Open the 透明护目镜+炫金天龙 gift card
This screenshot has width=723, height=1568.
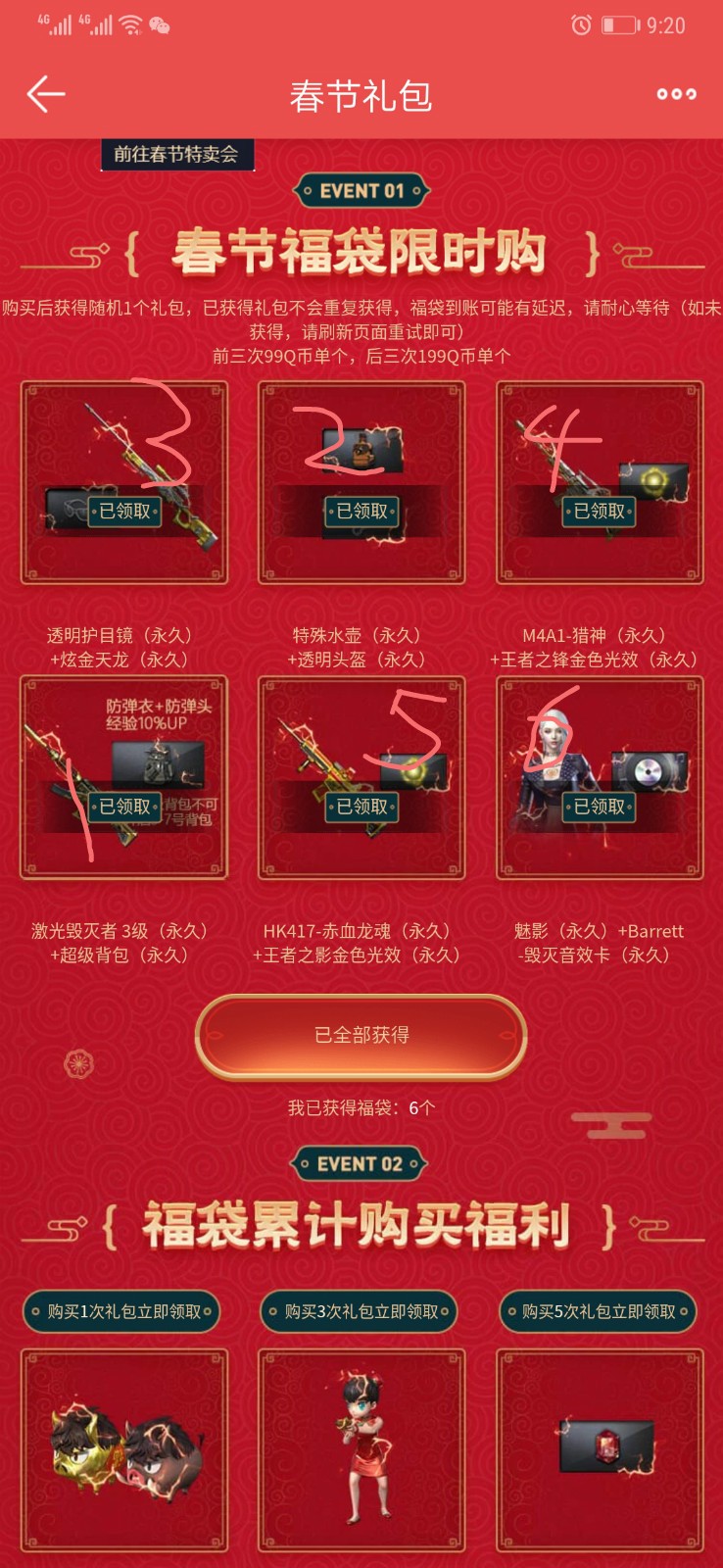(x=124, y=482)
